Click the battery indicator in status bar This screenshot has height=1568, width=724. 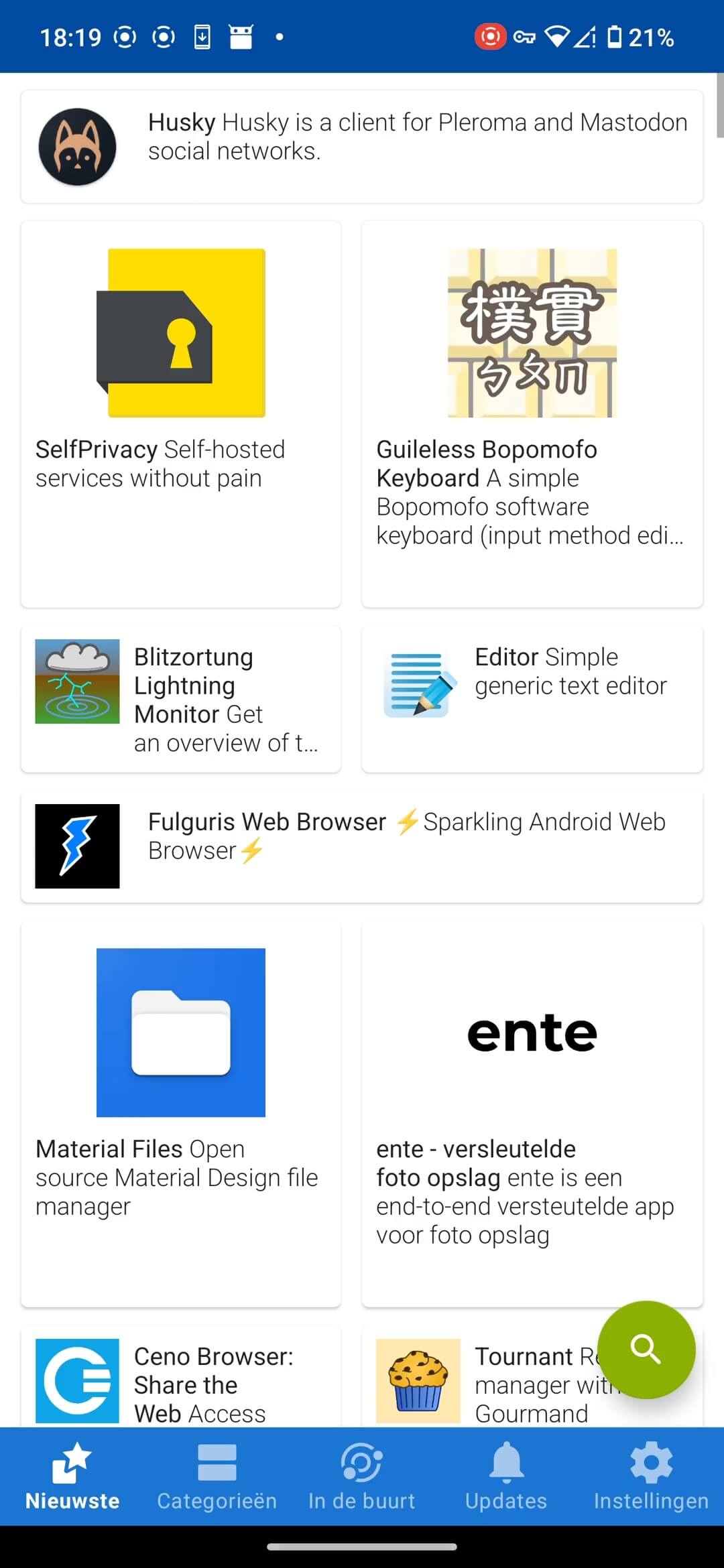(x=617, y=38)
